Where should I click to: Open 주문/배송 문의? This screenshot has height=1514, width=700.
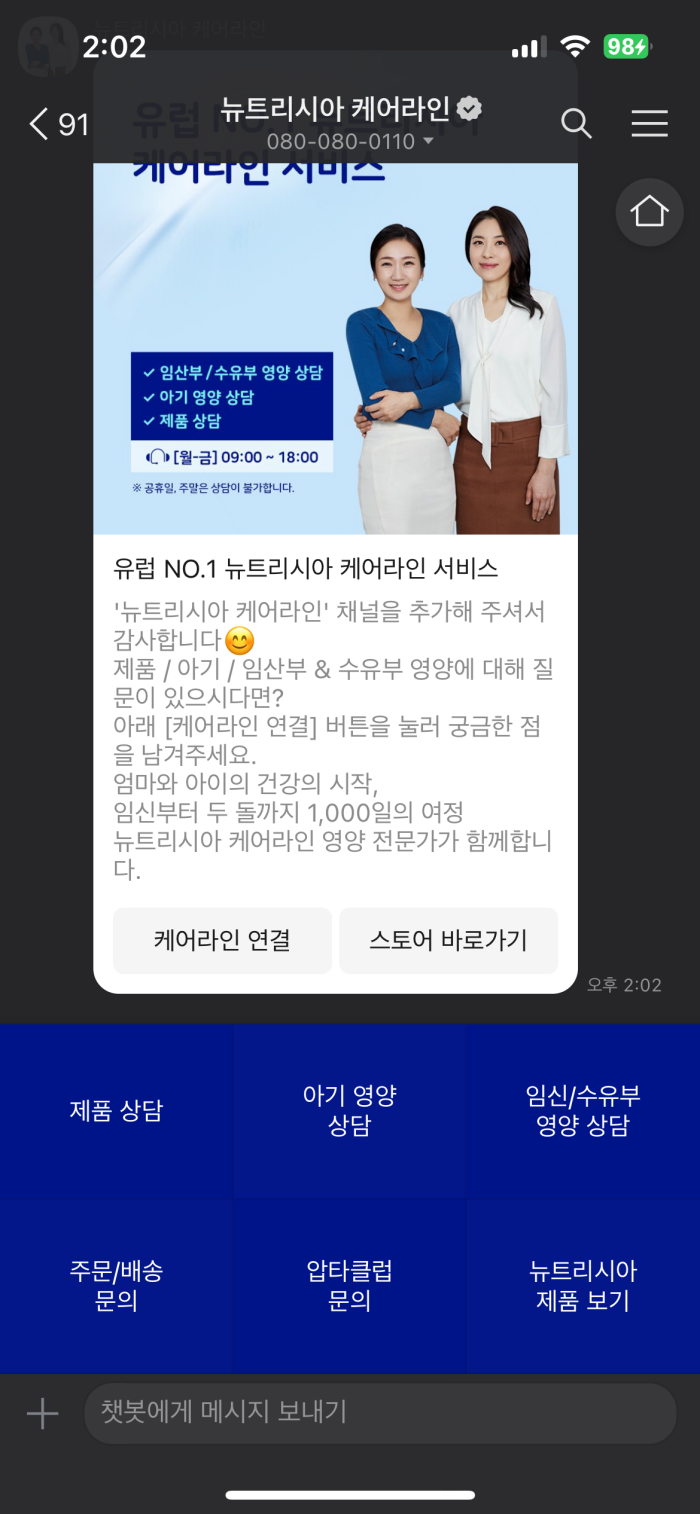point(116,1286)
